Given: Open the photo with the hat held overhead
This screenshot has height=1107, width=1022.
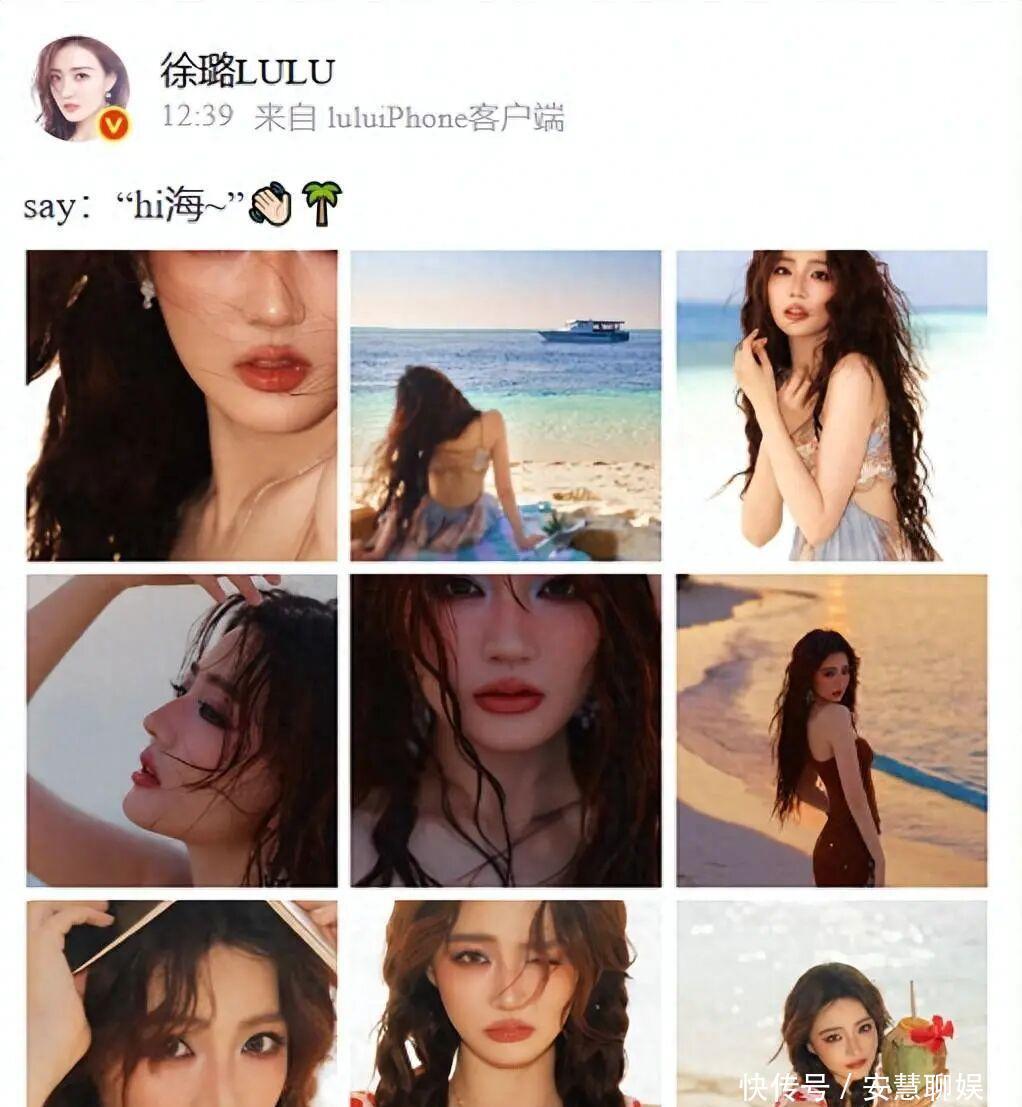Looking at the screenshot, I should click(x=182, y=1002).
